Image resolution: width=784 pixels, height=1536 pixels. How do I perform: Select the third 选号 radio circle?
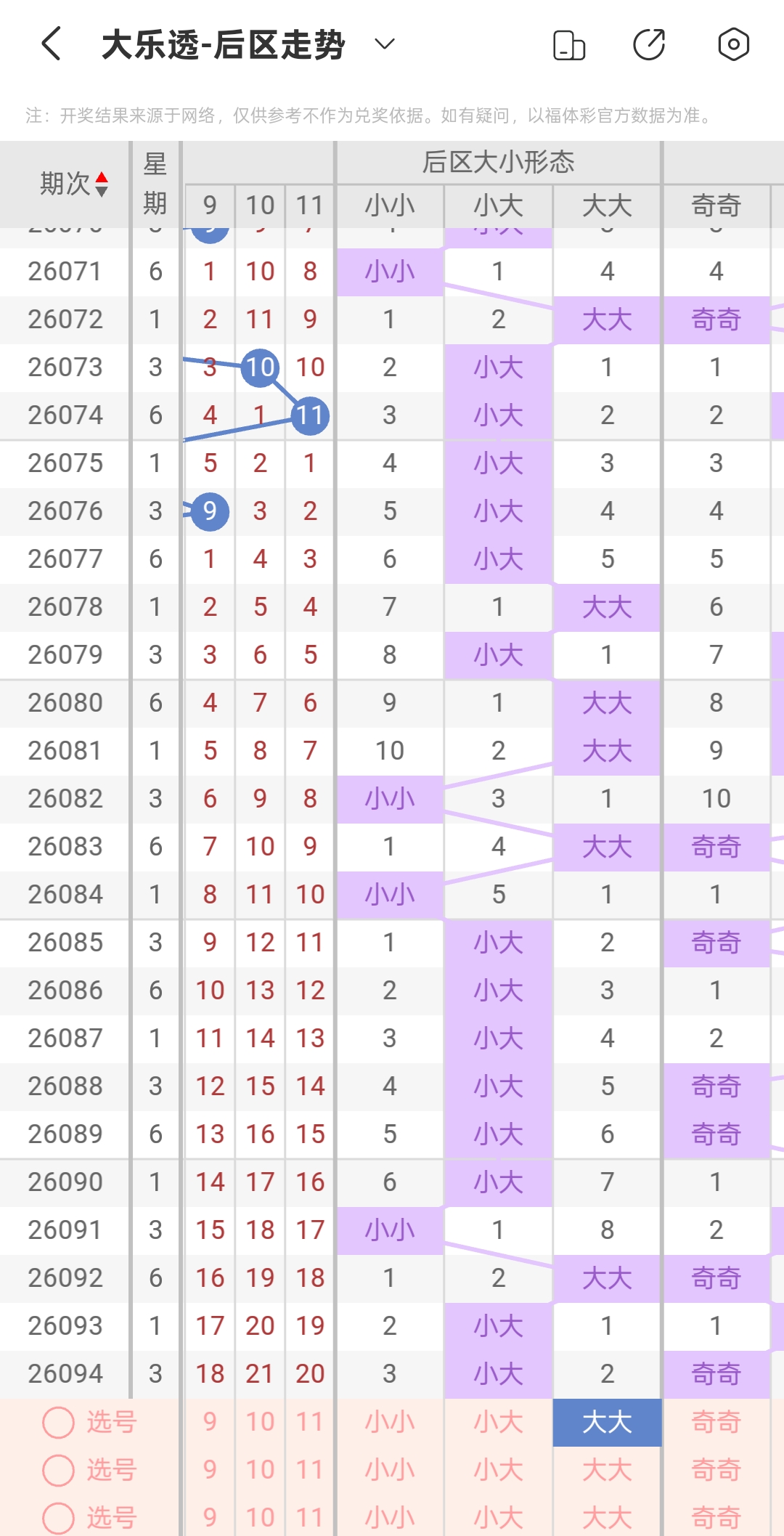coord(59,1518)
